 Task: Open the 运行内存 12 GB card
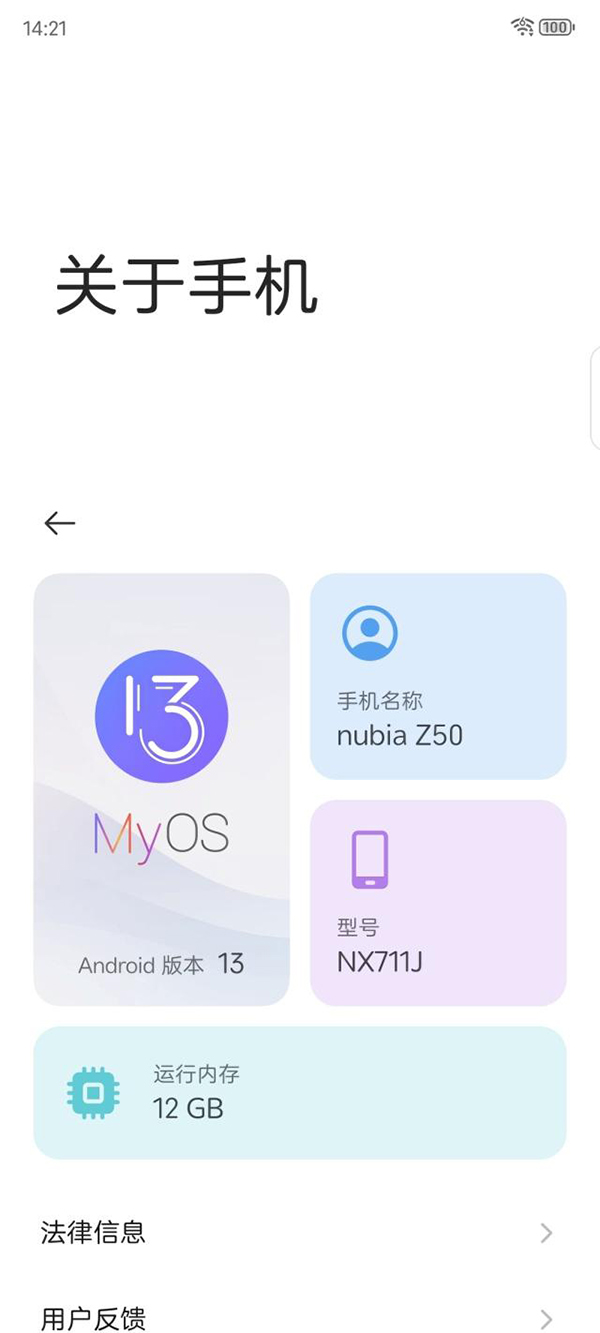(300, 1092)
